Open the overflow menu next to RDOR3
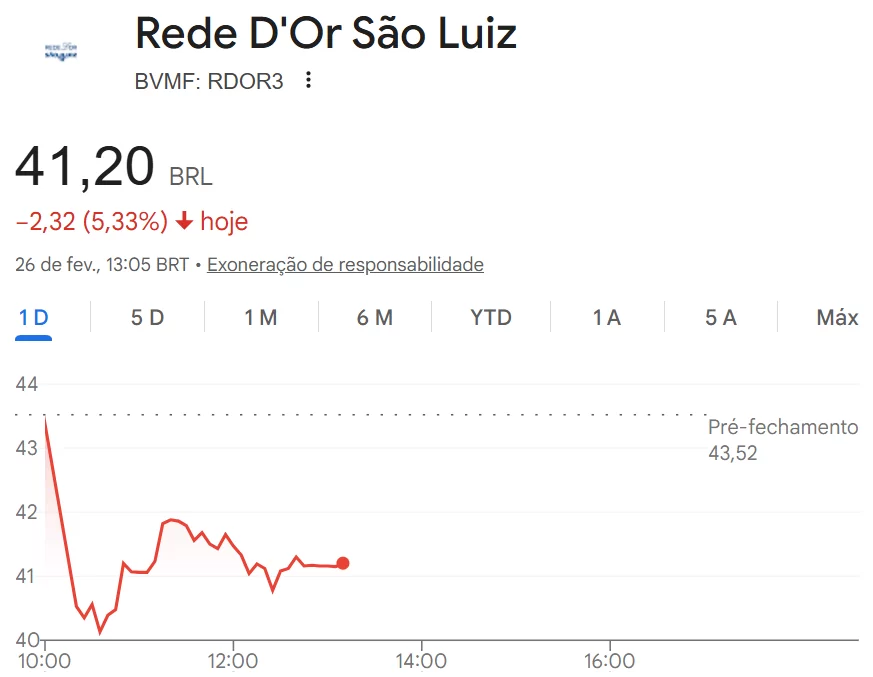The height and width of the screenshot is (677, 873). coord(308,81)
